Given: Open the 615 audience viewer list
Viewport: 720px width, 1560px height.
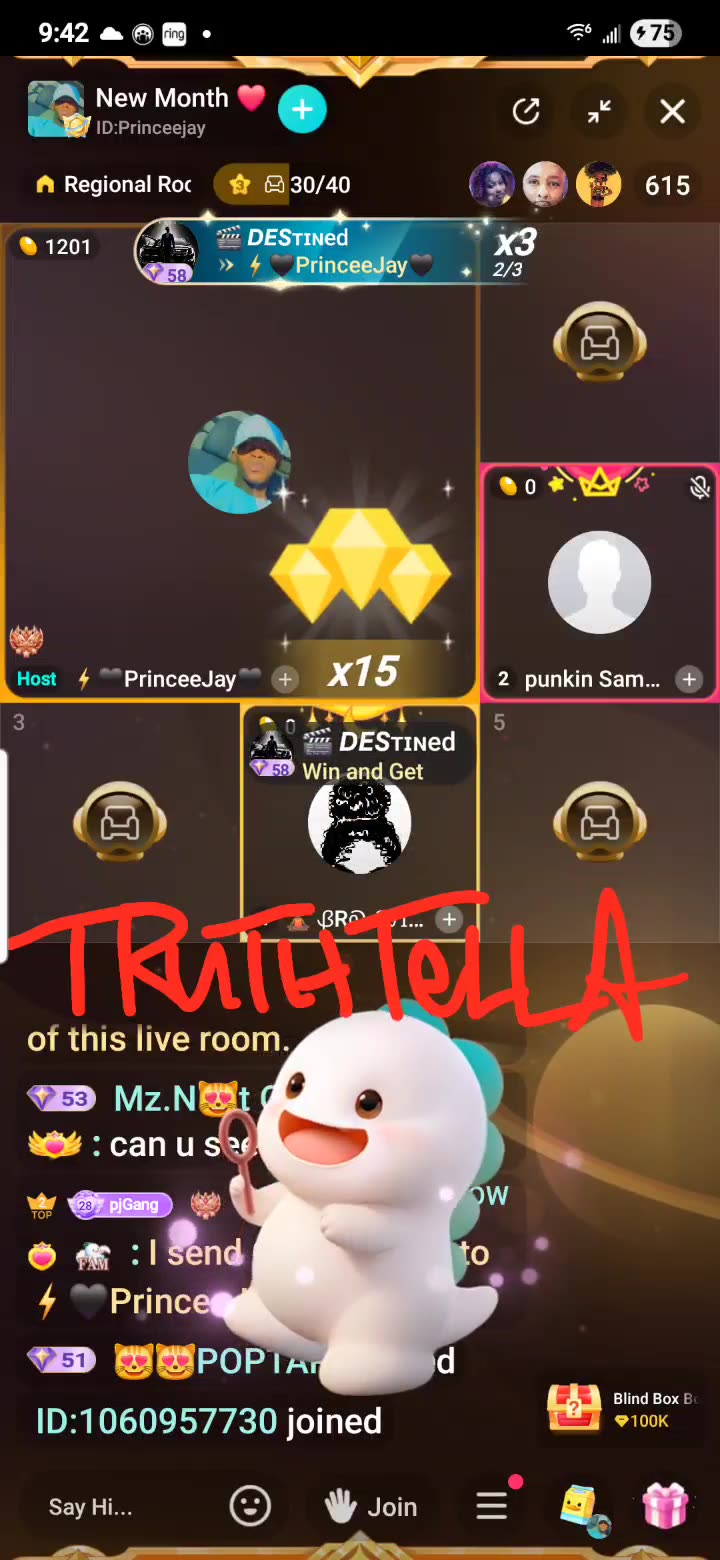Looking at the screenshot, I should pyautogui.click(x=667, y=185).
